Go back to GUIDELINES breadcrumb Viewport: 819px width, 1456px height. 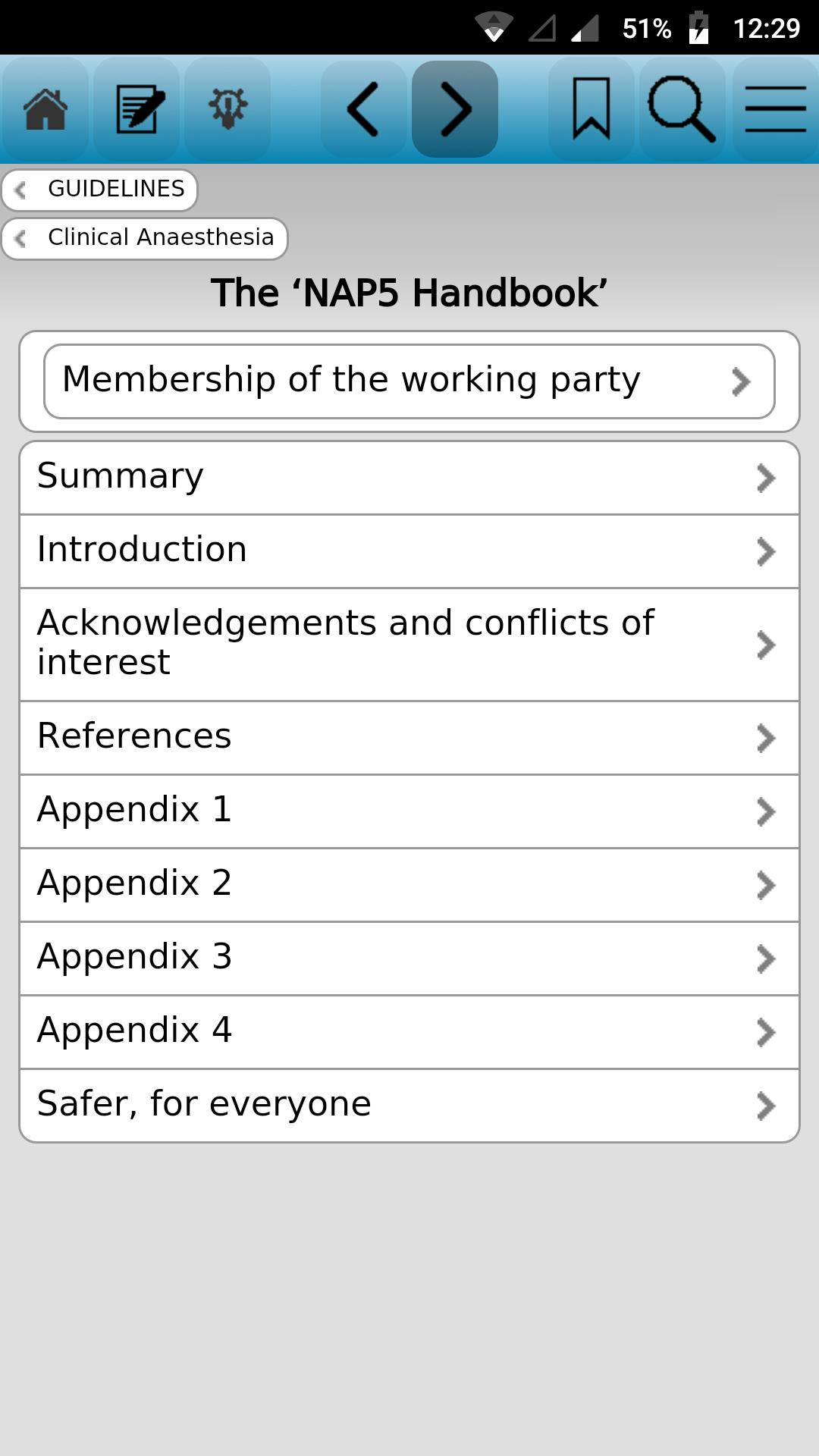[x=99, y=189]
